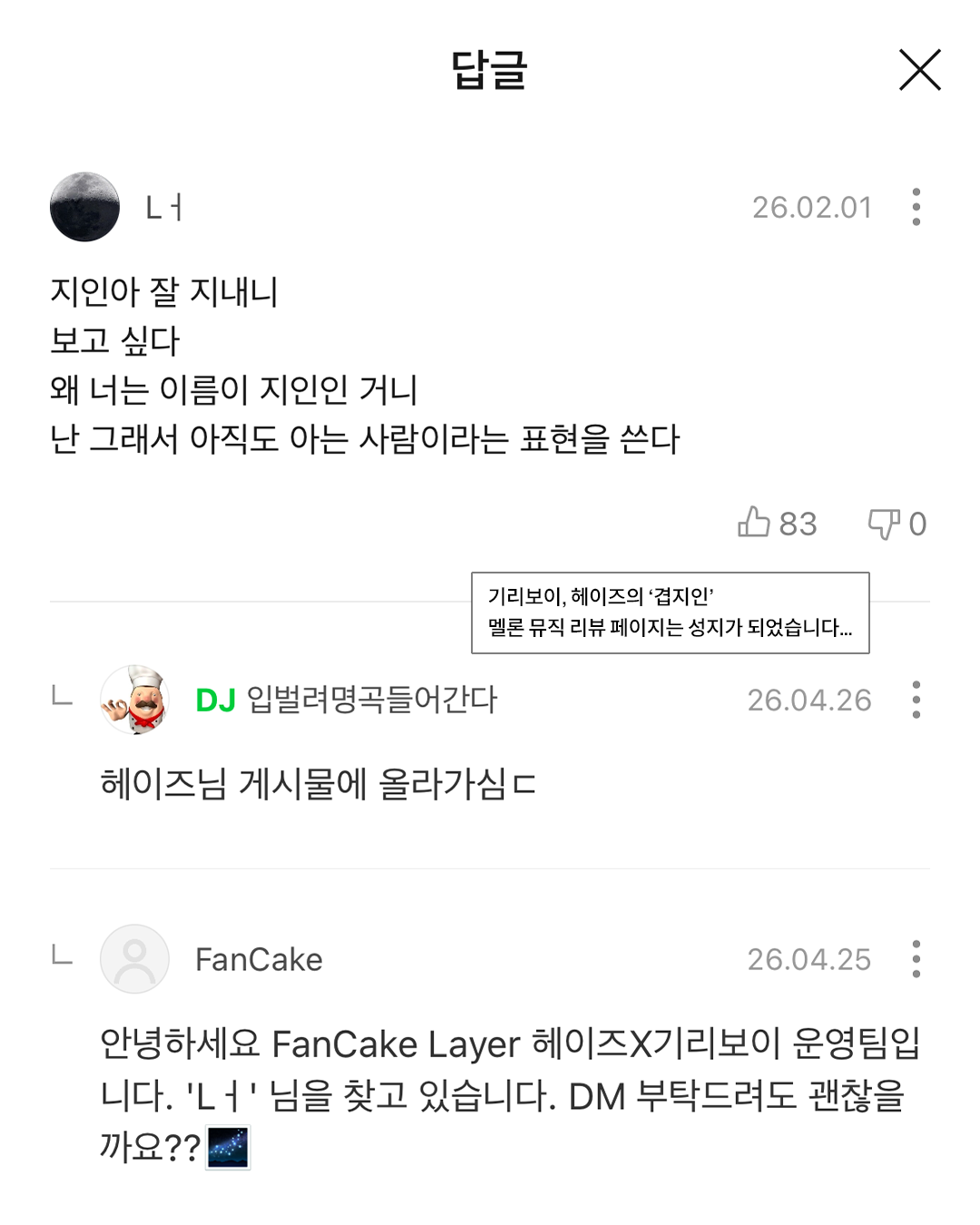Close the 답글 replies screen
The height and width of the screenshot is (1225, 980).
pos(919,70)
